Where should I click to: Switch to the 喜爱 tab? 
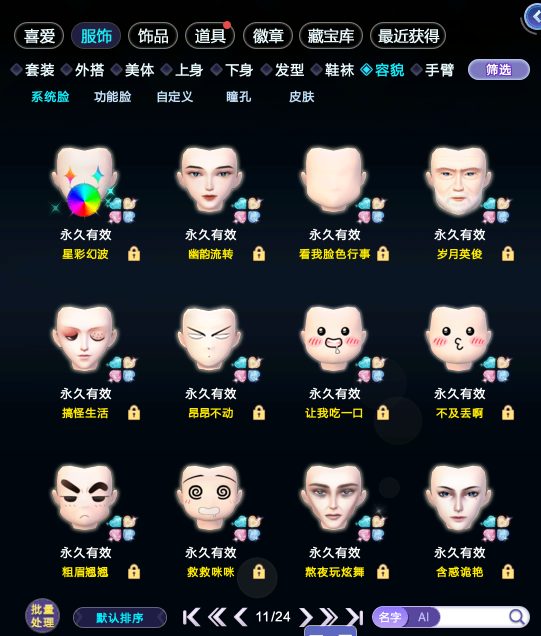tap(39, 36)
